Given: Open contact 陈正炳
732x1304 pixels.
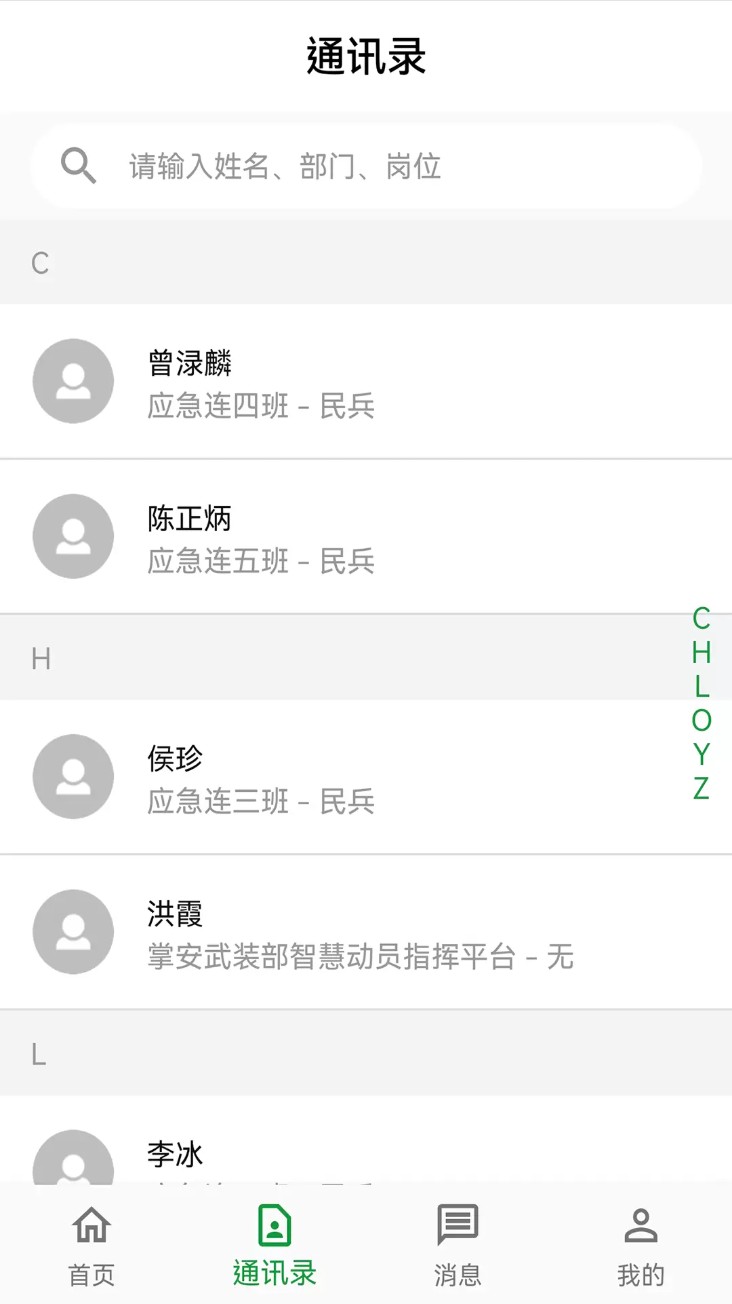Looking at the screenshot, I should coord(366,537).
